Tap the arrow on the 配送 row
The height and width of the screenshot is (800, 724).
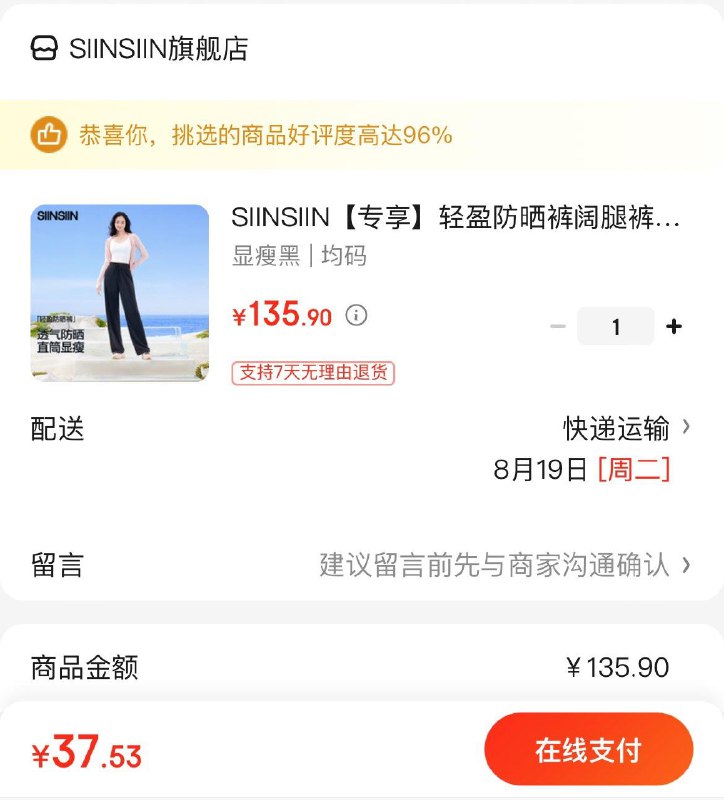(685, 427)
